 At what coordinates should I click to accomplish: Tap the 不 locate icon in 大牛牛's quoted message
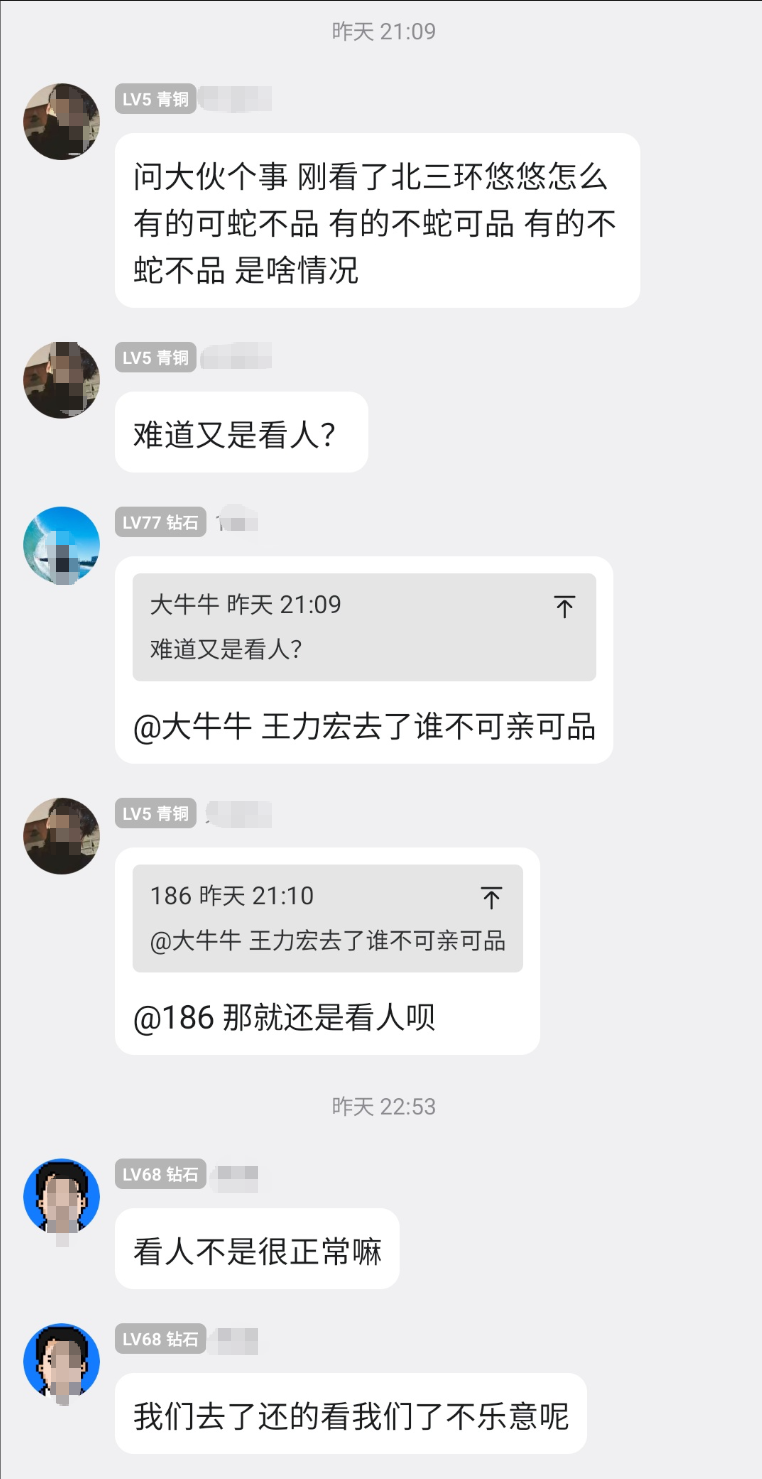click(565, 606)
